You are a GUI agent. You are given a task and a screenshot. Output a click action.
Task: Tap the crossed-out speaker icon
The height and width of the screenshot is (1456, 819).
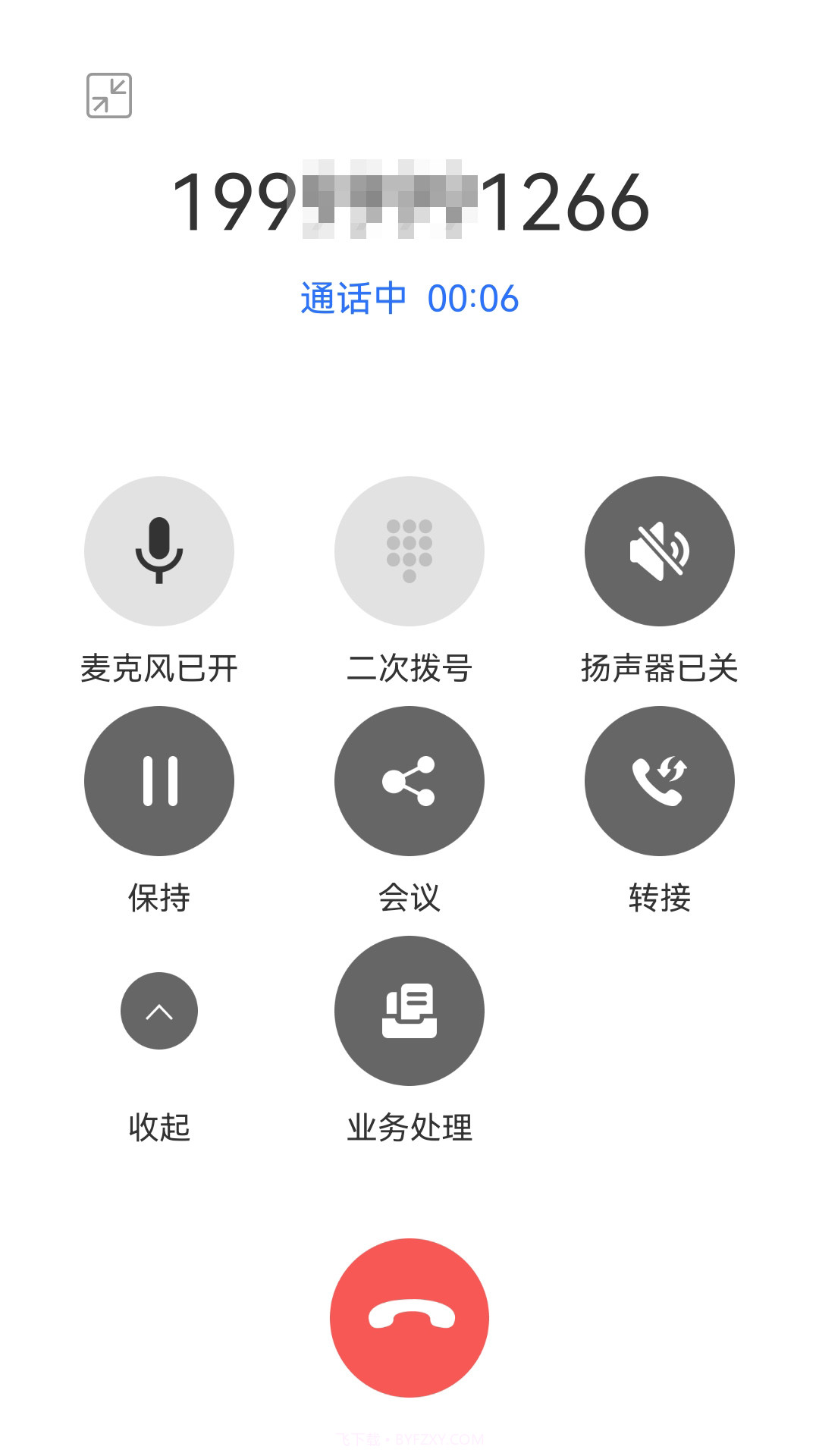click(660, 553)
